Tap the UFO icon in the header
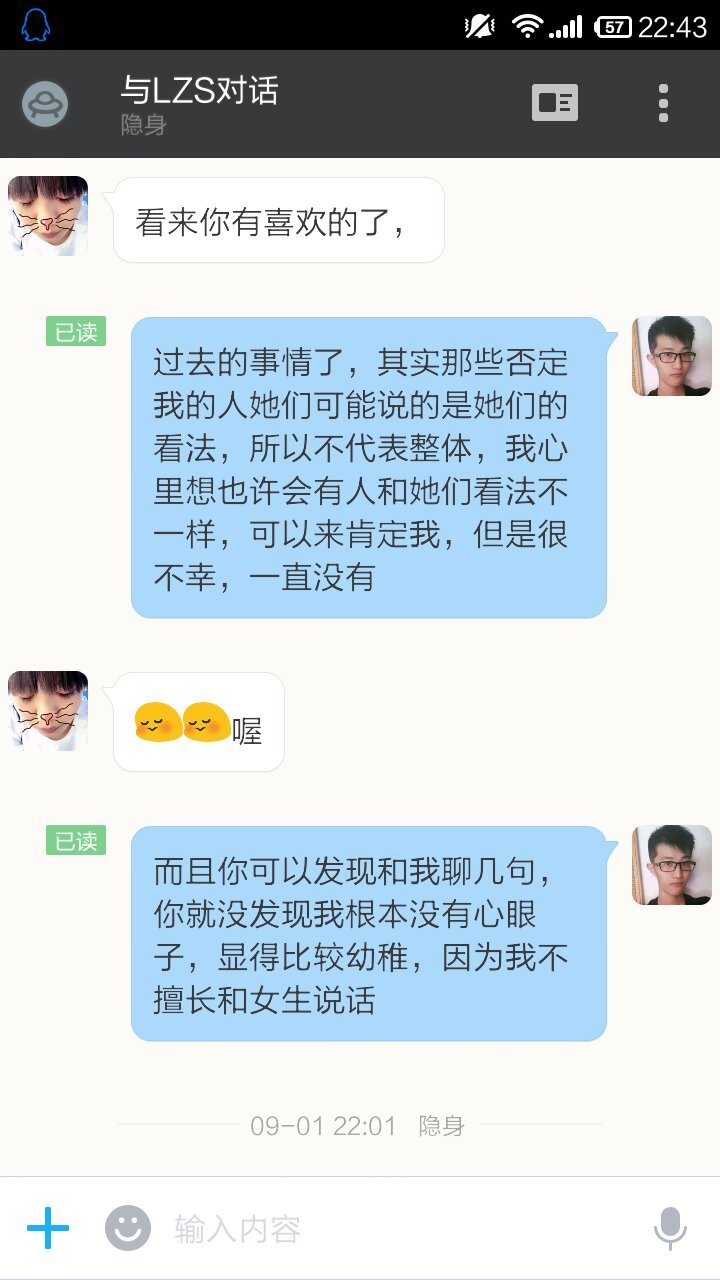Screen dimensions: 720x1280 (x=45, y=104)
